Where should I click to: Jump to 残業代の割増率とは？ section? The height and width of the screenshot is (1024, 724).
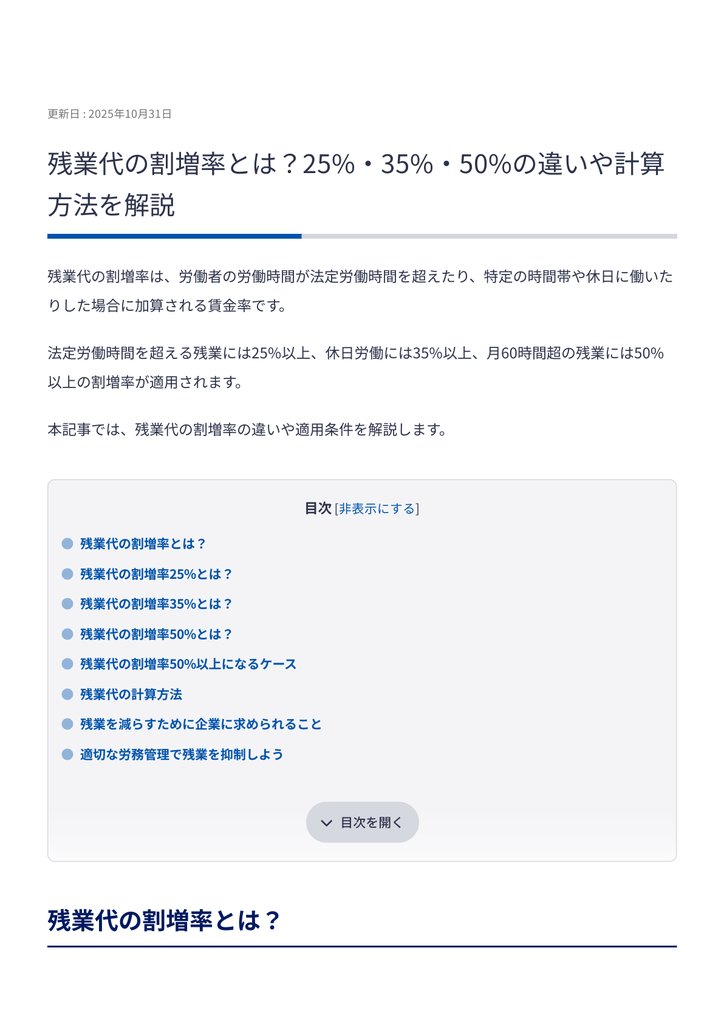(x=143, y=544)
